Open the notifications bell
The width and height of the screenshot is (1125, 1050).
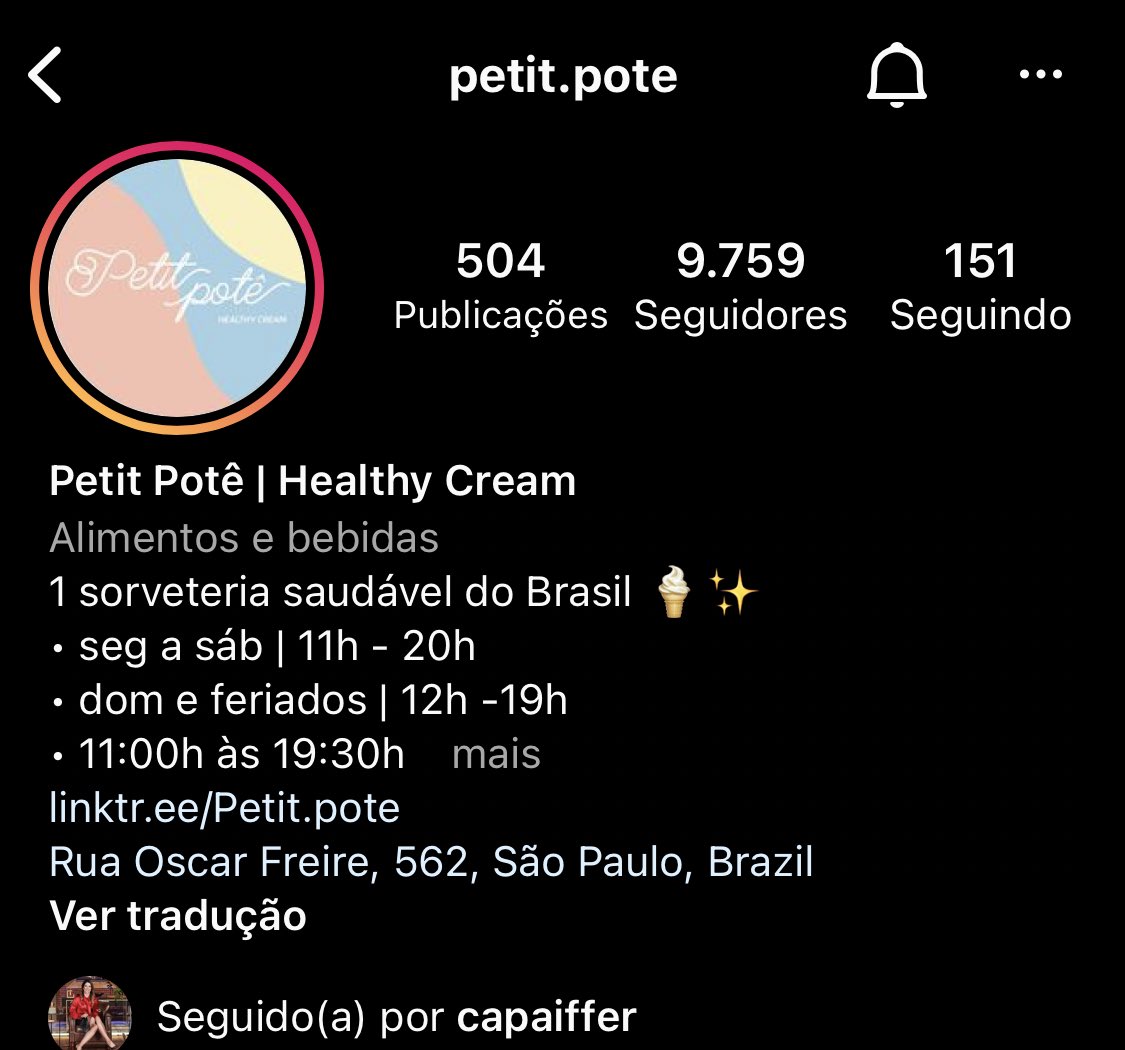tap(896, 77)
